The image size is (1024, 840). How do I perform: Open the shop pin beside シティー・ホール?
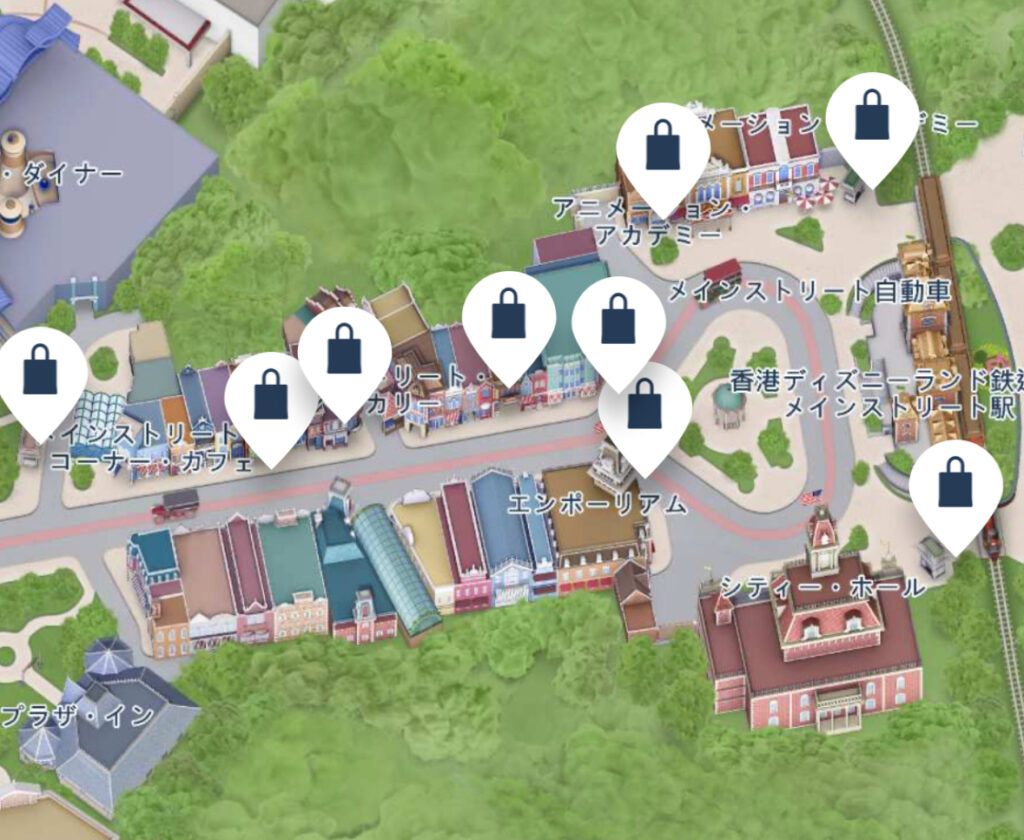(x=955, y=487)
